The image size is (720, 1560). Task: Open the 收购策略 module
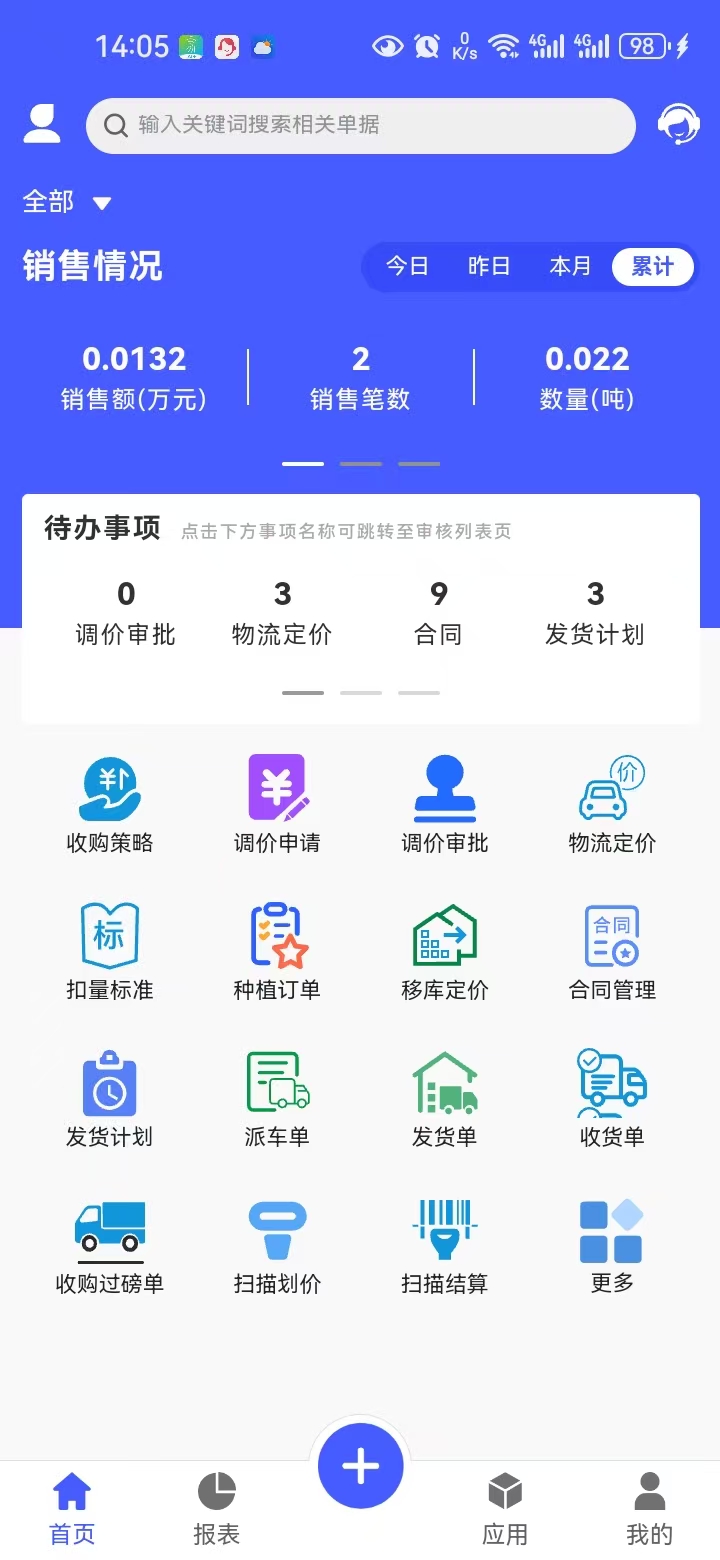110,805
